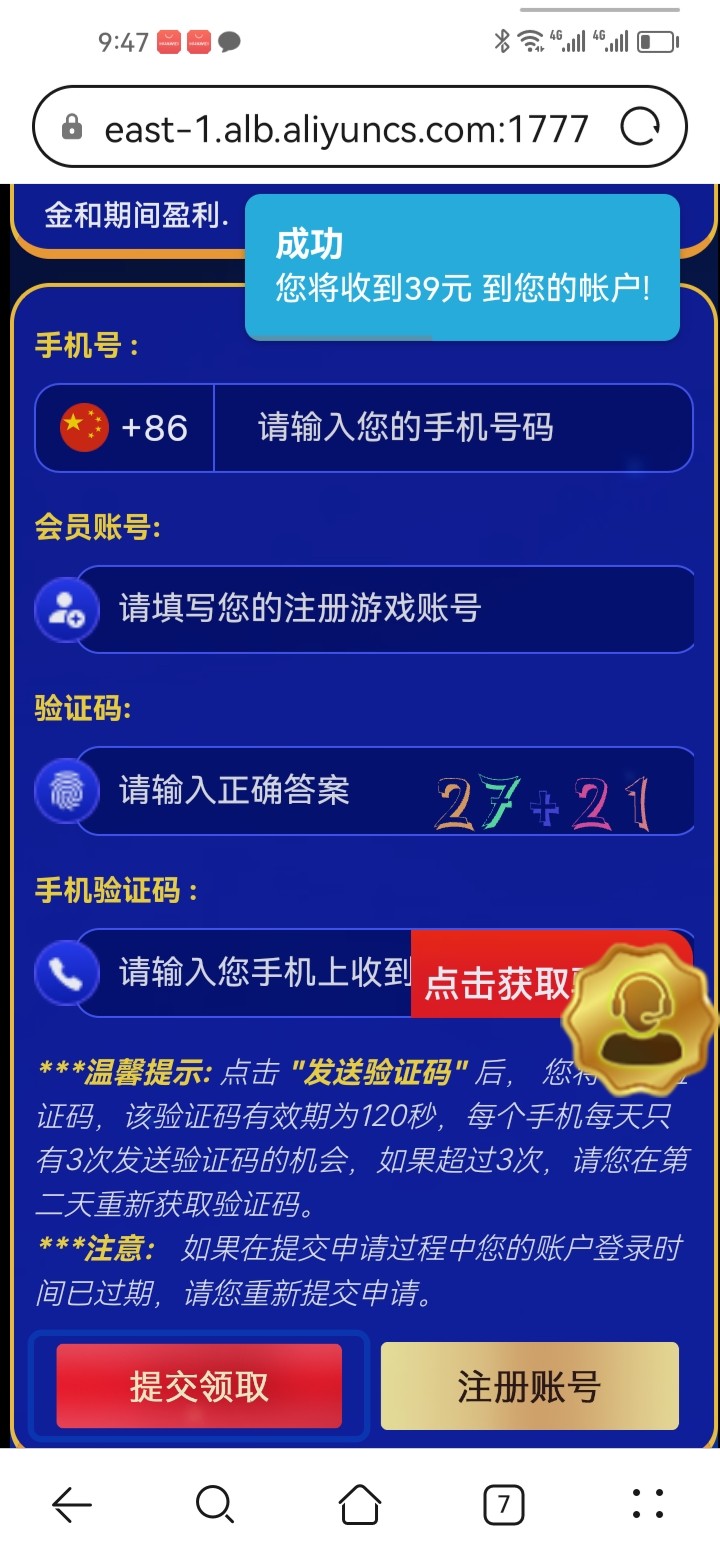The height and width of the screenshot is (1560, 720).
Task: Open the browser overflow menu dots
Action: (648, 1503)
